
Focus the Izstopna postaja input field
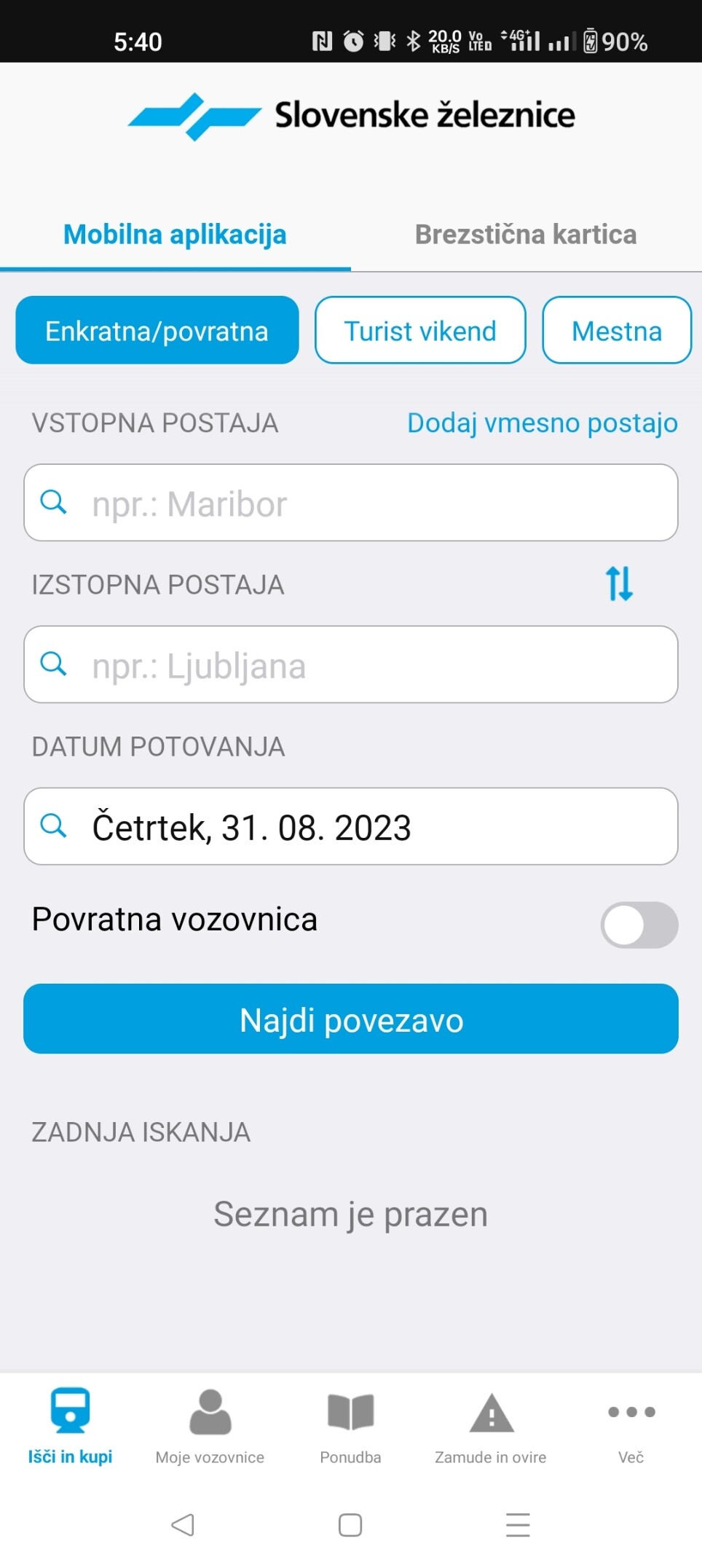[x=351, y=665]
